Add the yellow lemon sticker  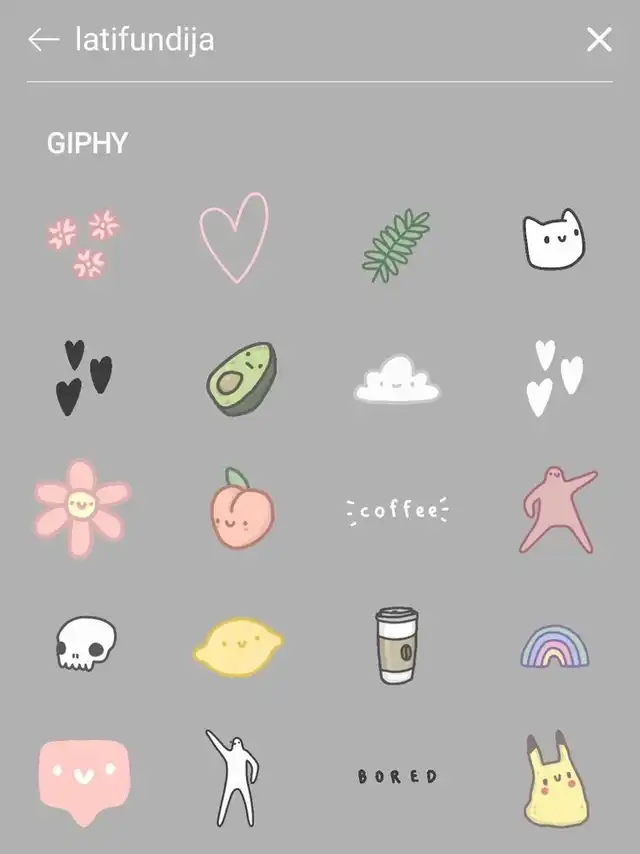pyautogui.click(x=237, y=645)
